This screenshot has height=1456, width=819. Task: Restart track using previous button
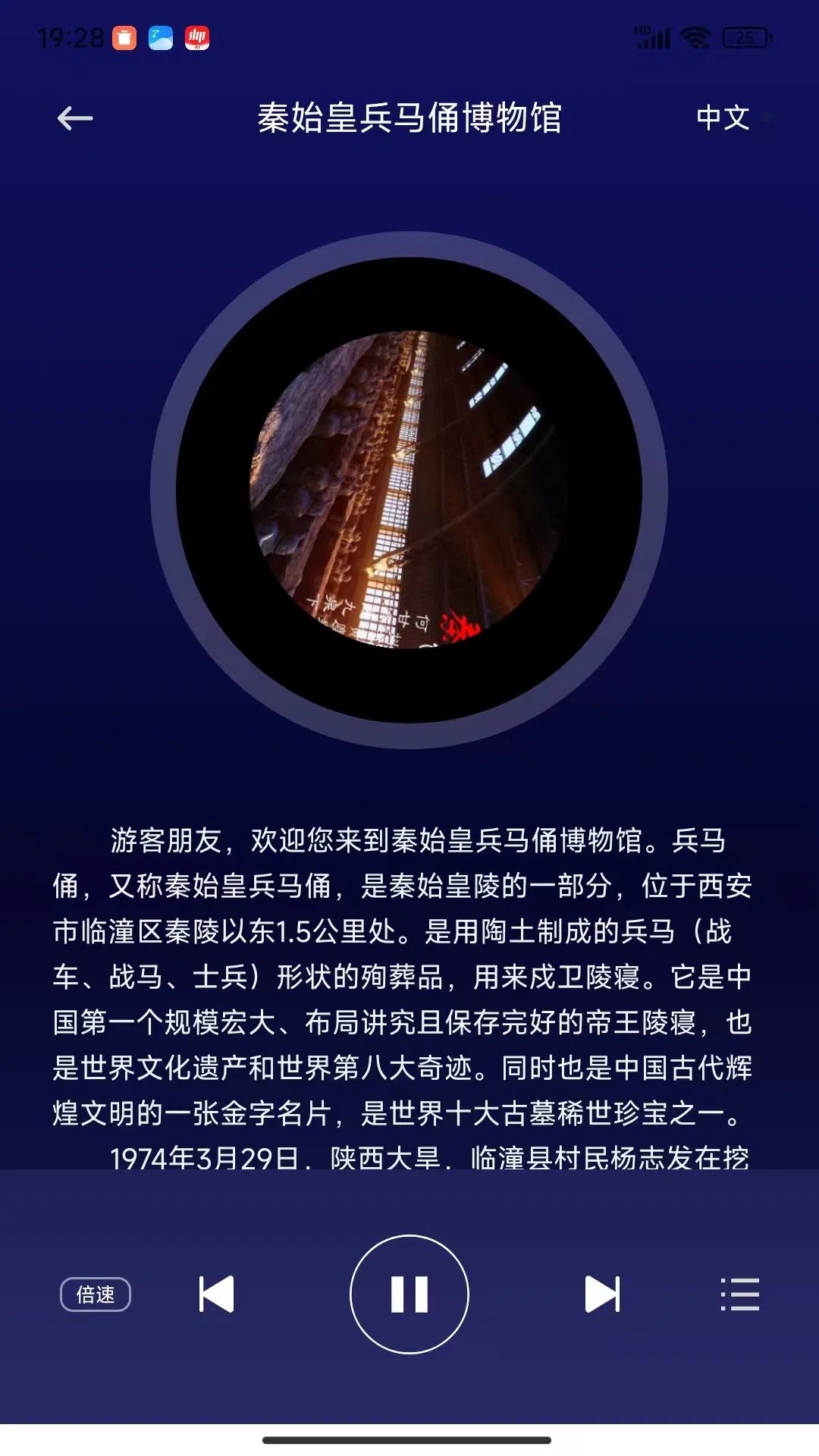216,1294
